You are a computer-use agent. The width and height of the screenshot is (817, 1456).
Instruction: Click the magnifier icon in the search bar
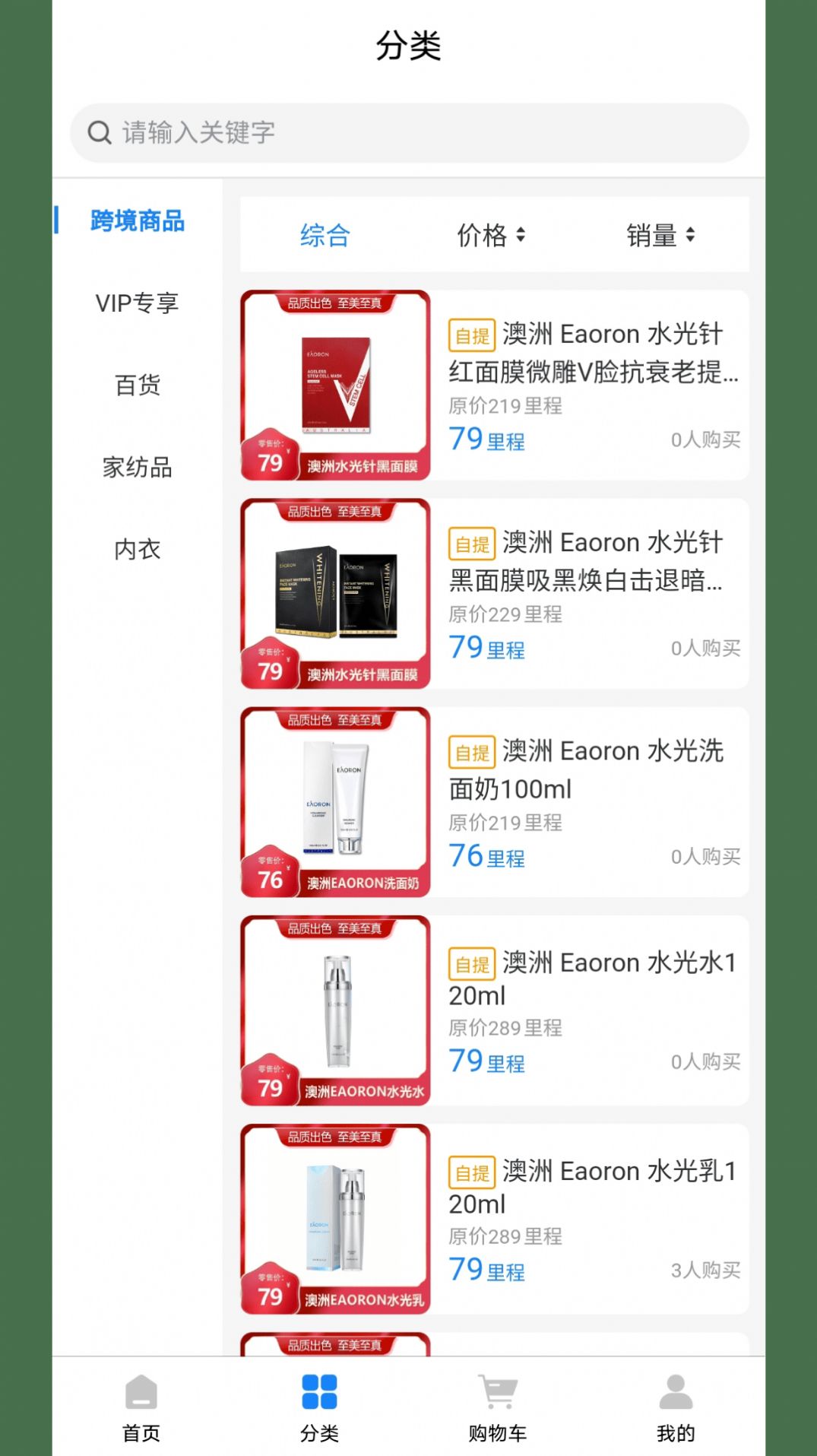click(x=98, y=132)
